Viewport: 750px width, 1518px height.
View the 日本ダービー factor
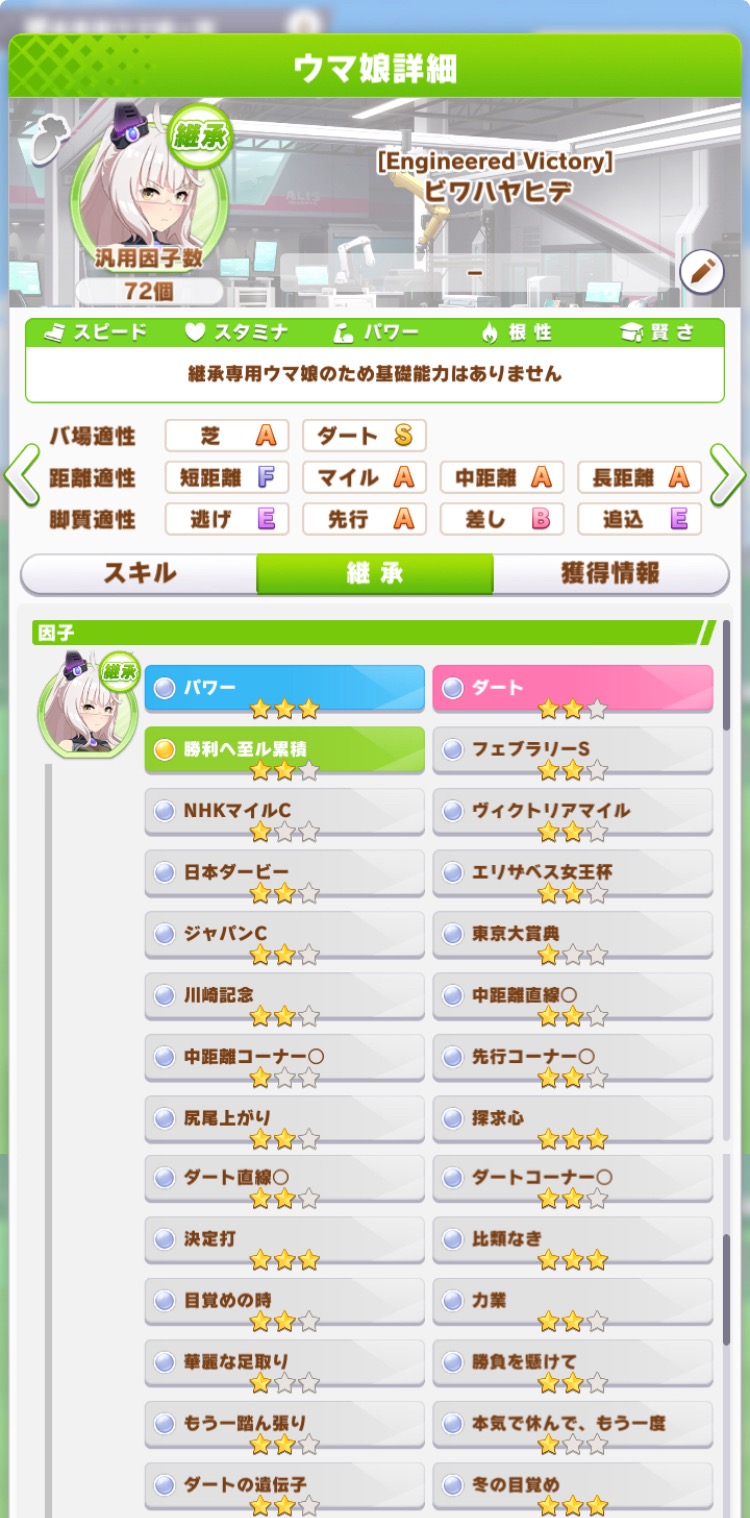[284, 873]
